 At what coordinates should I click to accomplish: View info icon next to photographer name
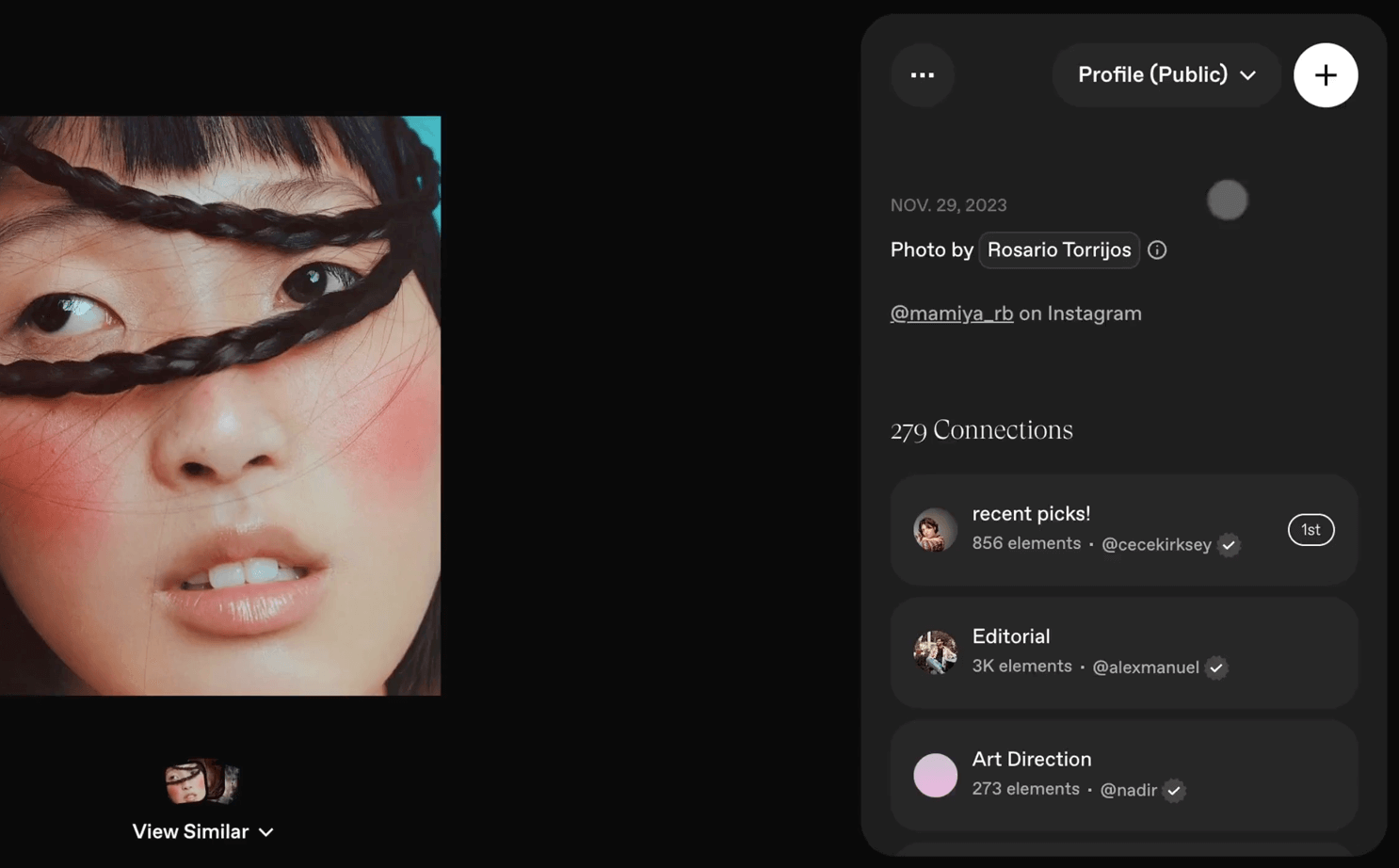1157,250
